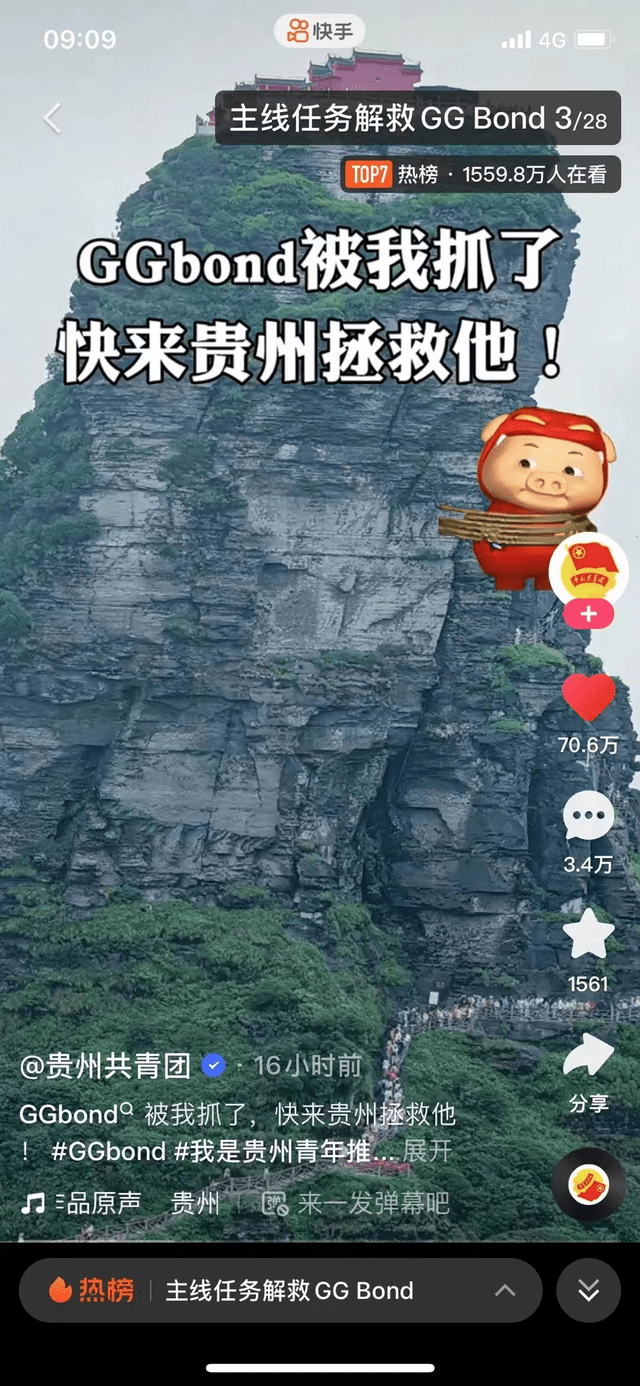Open @贵州共青团 username link
This screenshot has width=640, height=1386.
click(x=105, y=1066)
